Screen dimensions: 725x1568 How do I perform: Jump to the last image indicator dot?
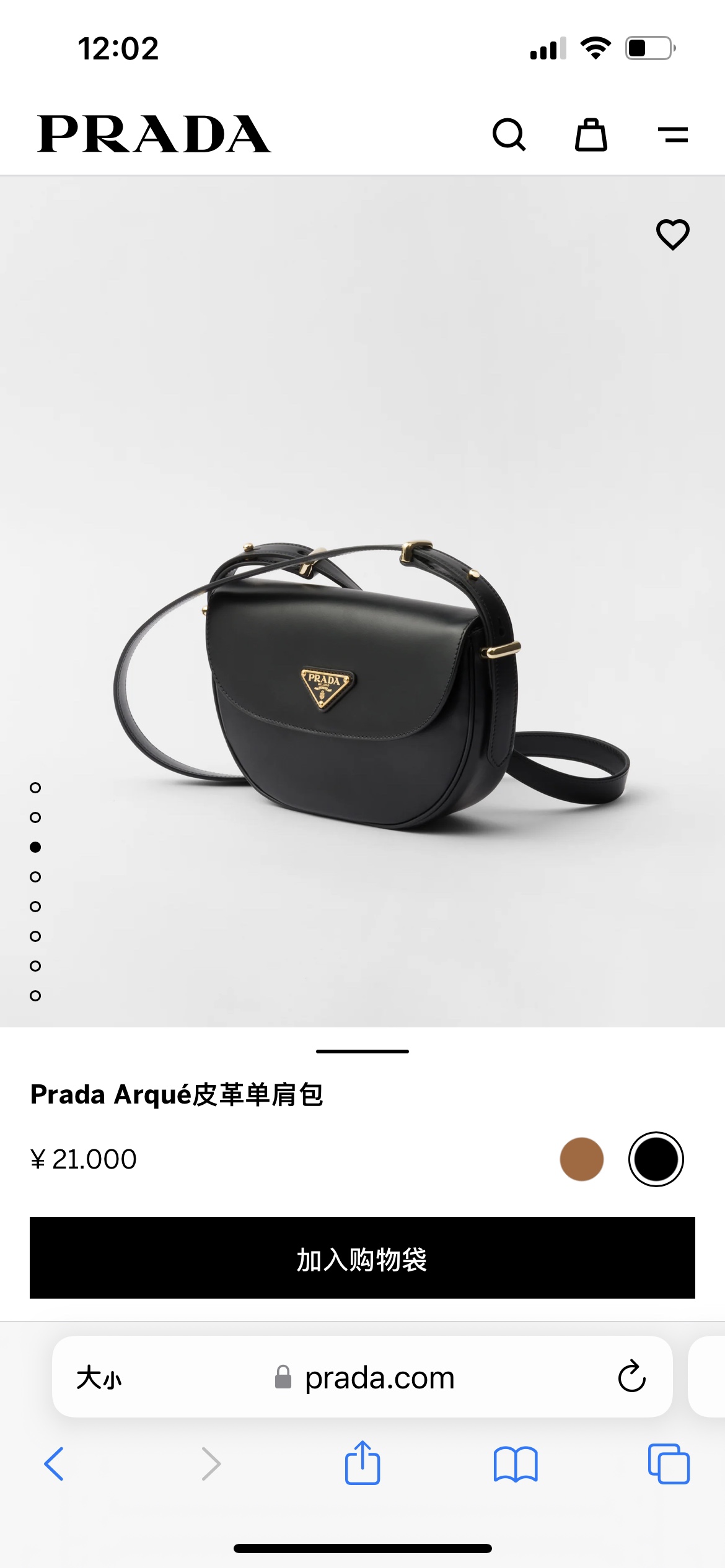click(x=35, y=996)
